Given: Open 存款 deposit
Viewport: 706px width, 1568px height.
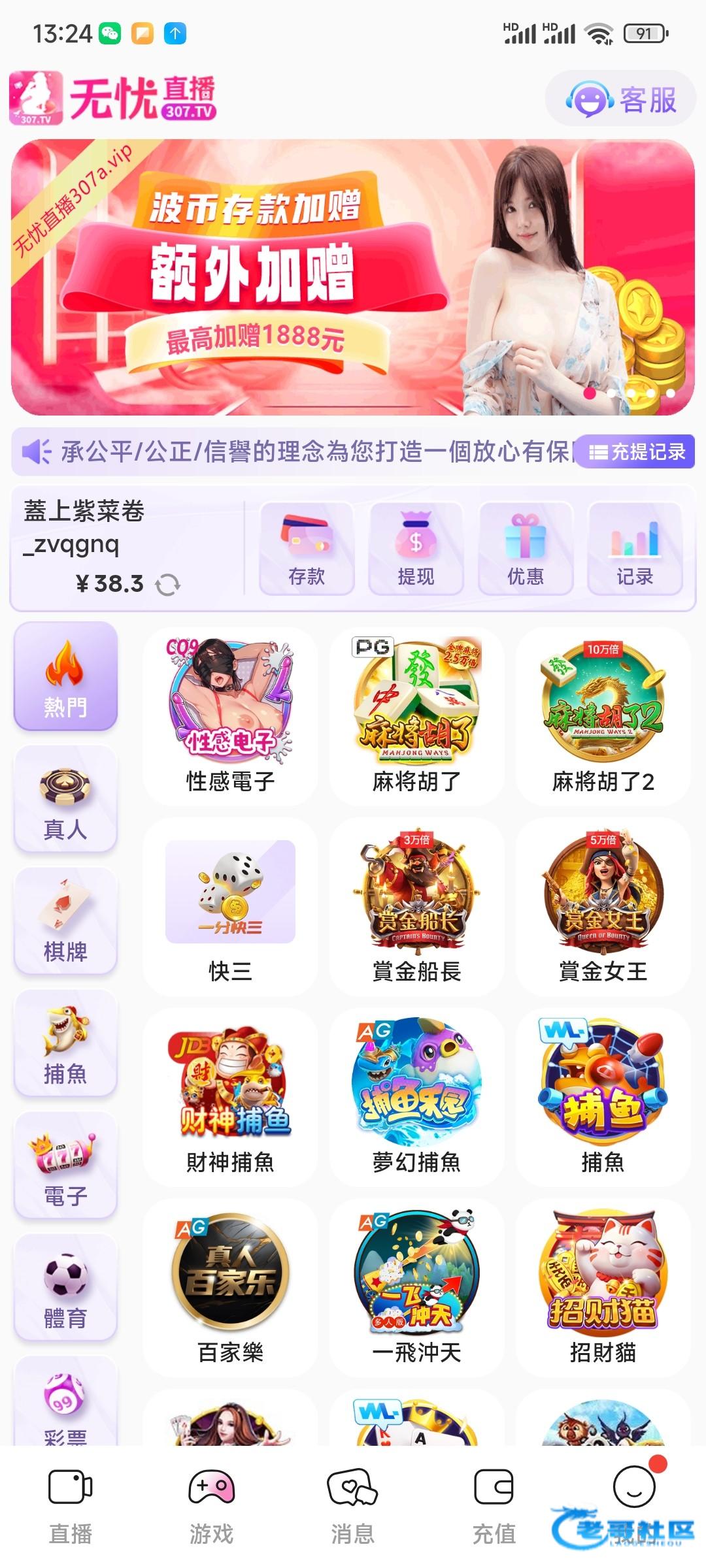Looking at the screenshot, I should 307,548.
